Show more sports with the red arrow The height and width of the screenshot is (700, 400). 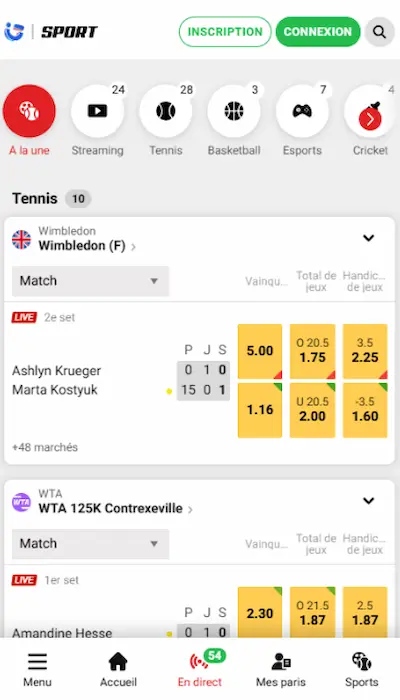(370, 120)
